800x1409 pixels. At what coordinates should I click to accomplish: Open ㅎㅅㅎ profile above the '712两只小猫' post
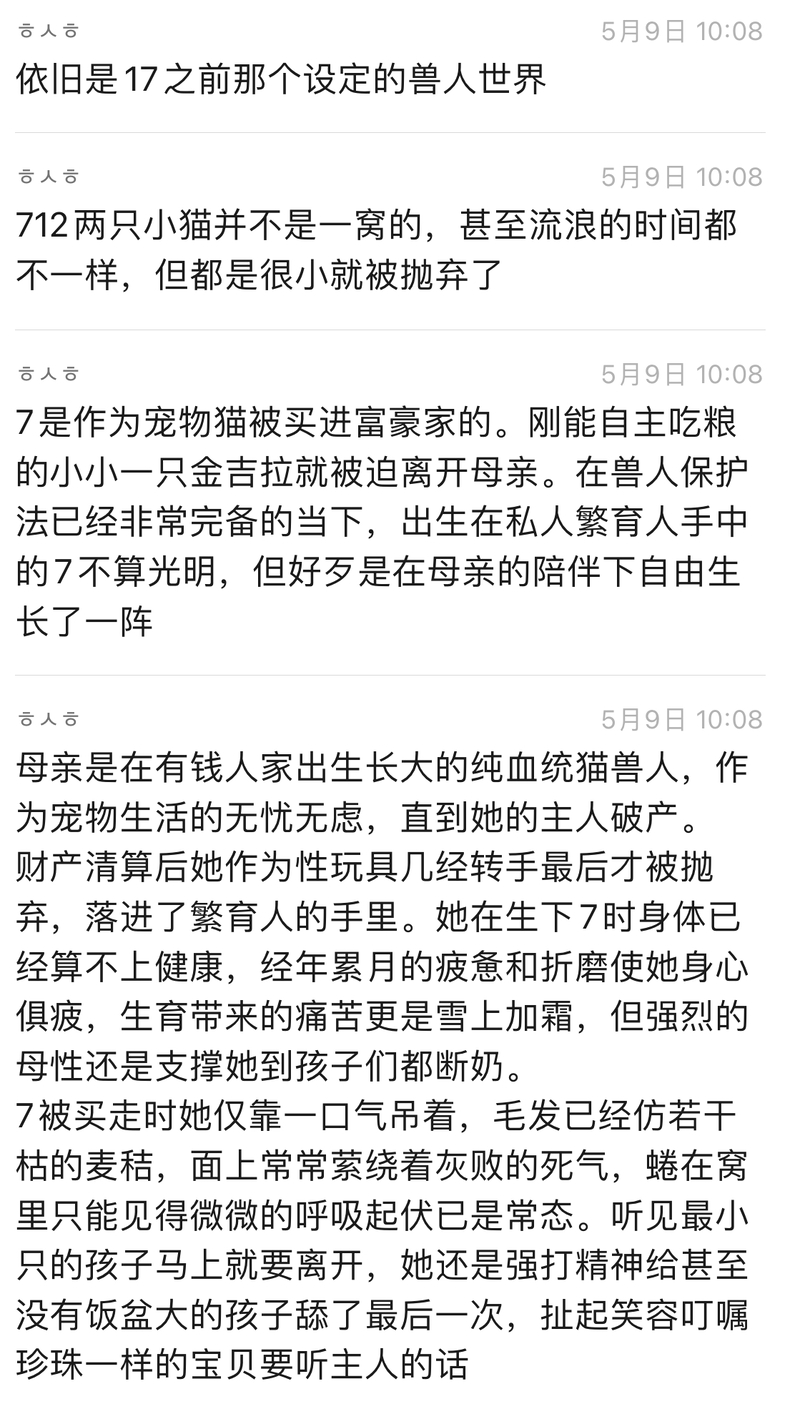point(48,177)
